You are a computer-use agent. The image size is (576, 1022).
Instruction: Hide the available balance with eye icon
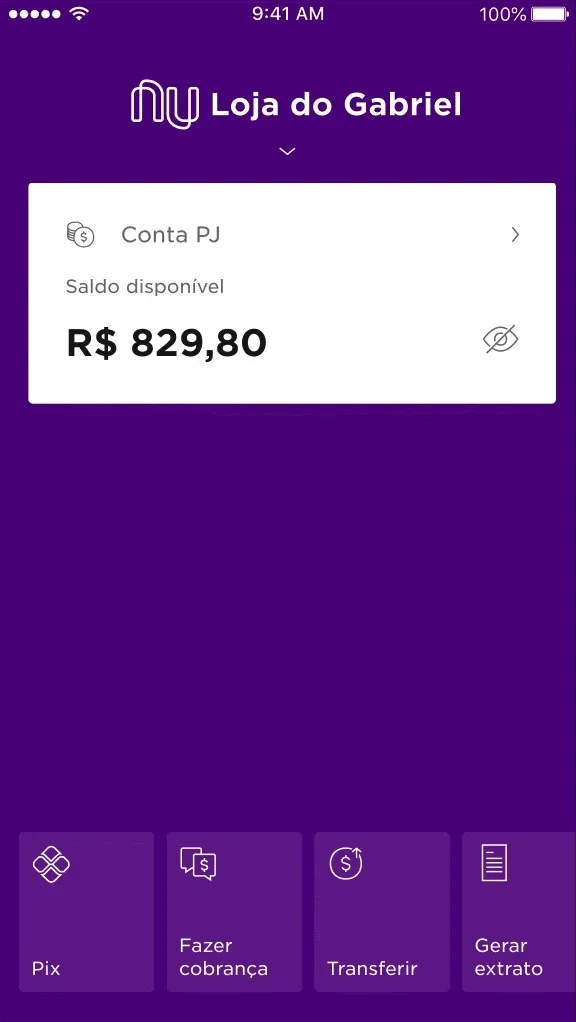[x=501, y=340]
